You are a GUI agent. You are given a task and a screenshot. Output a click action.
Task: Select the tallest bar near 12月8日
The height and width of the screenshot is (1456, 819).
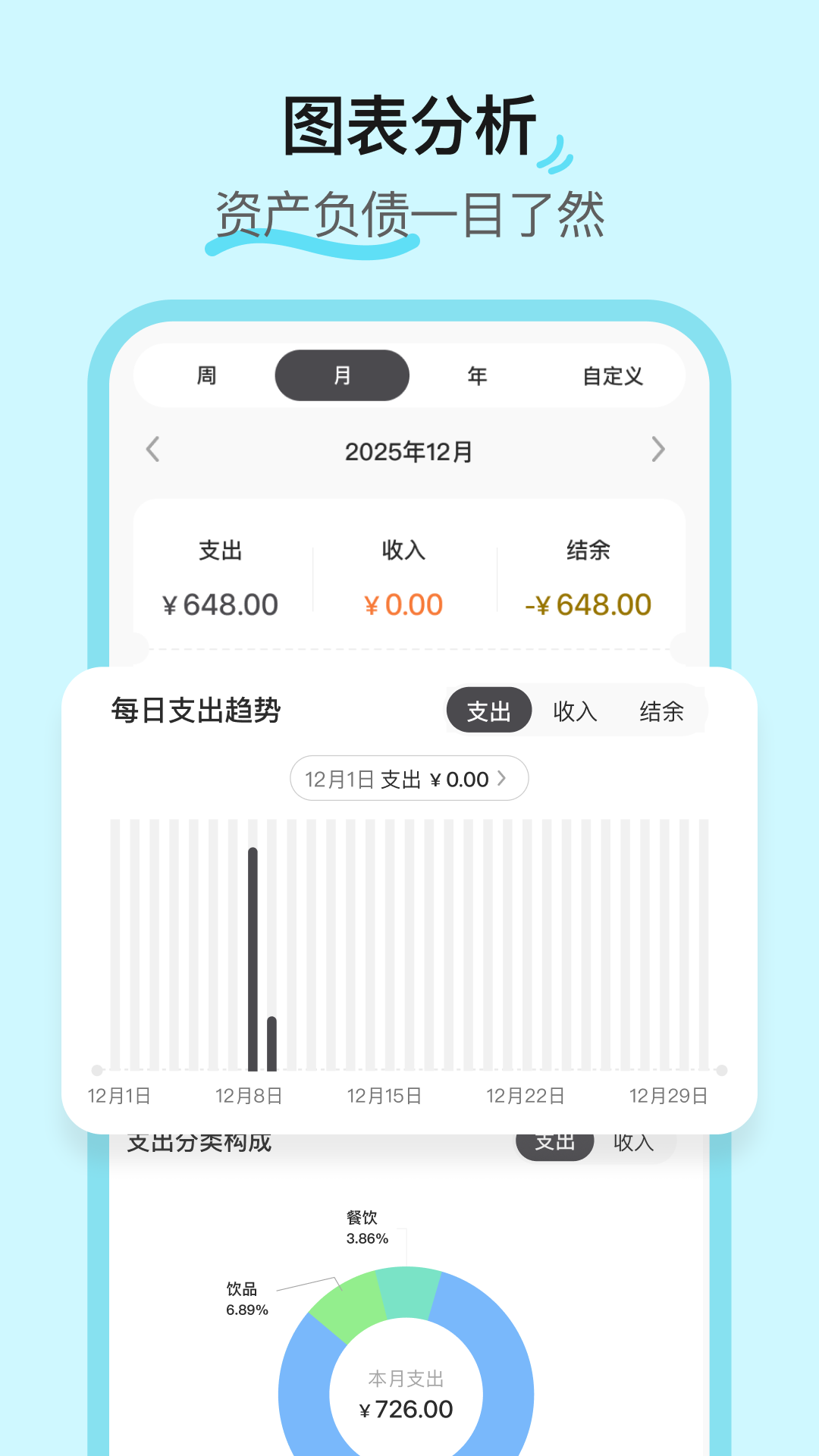[x=253, y=955]
